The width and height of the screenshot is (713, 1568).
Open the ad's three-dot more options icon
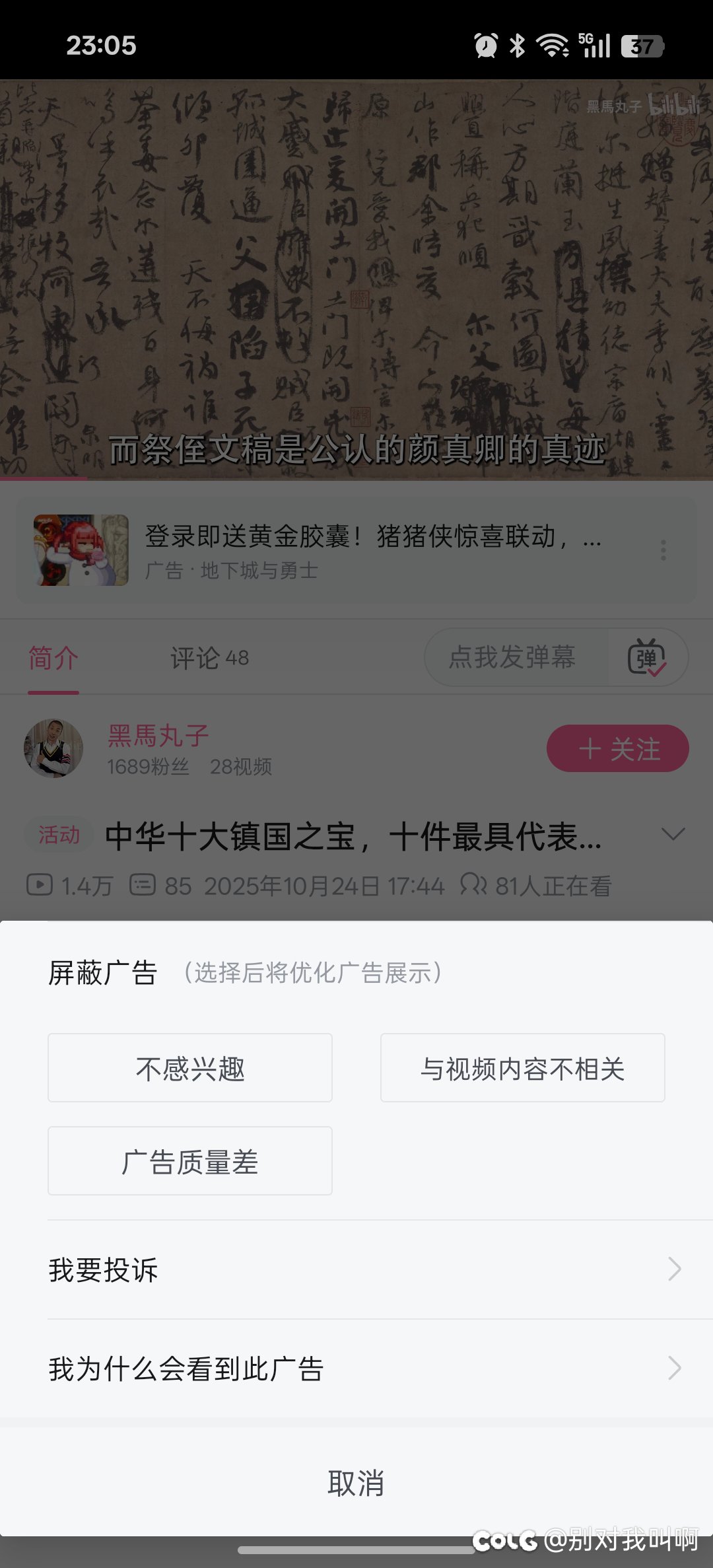point(663,550)
